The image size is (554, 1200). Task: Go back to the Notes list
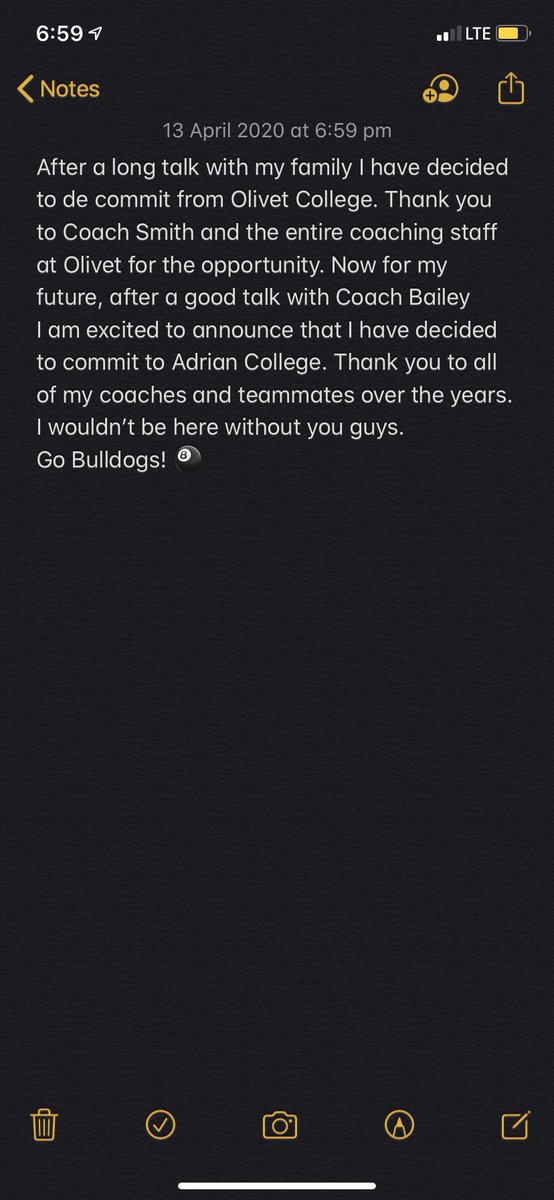pyautogui.click(x=59, y=89)
